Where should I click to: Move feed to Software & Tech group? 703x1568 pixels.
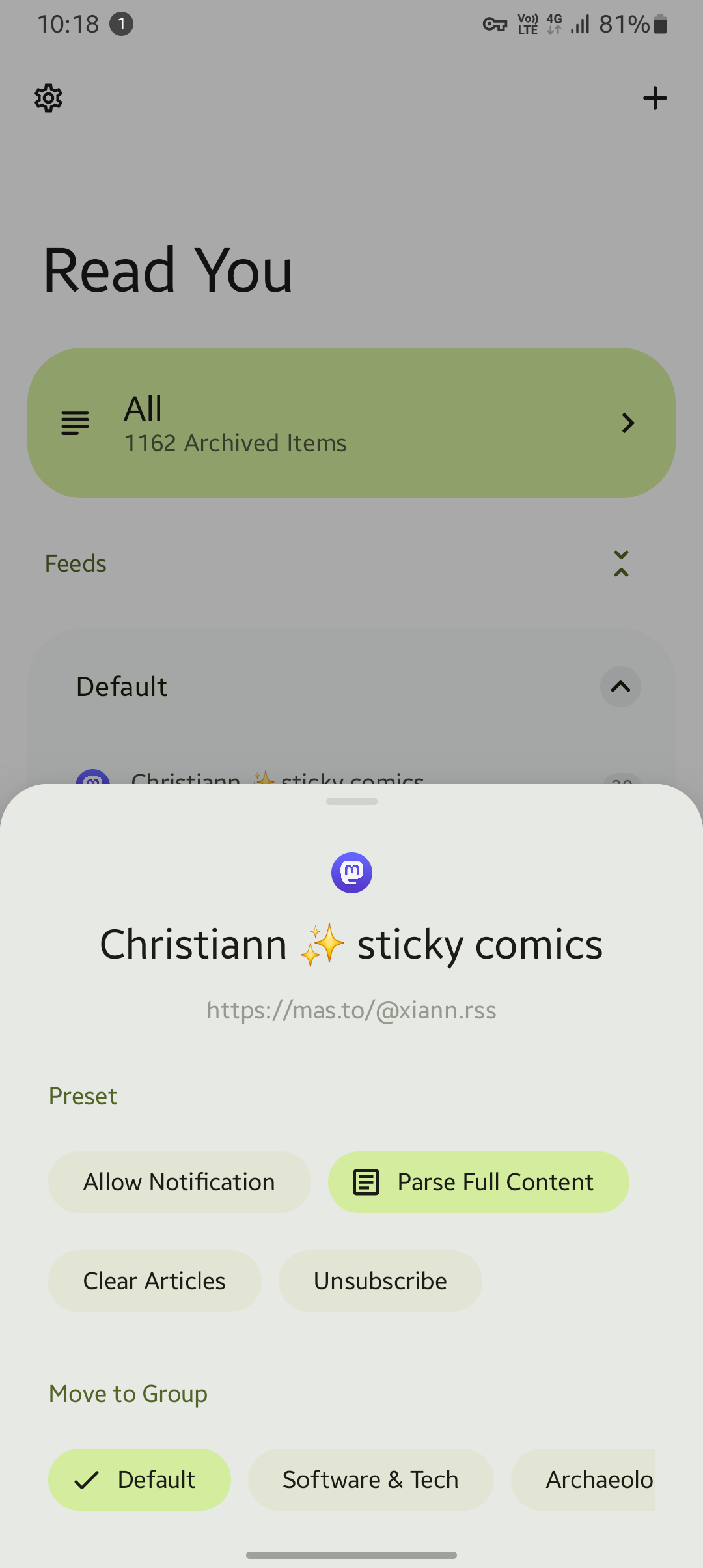tap(370, 1479)
